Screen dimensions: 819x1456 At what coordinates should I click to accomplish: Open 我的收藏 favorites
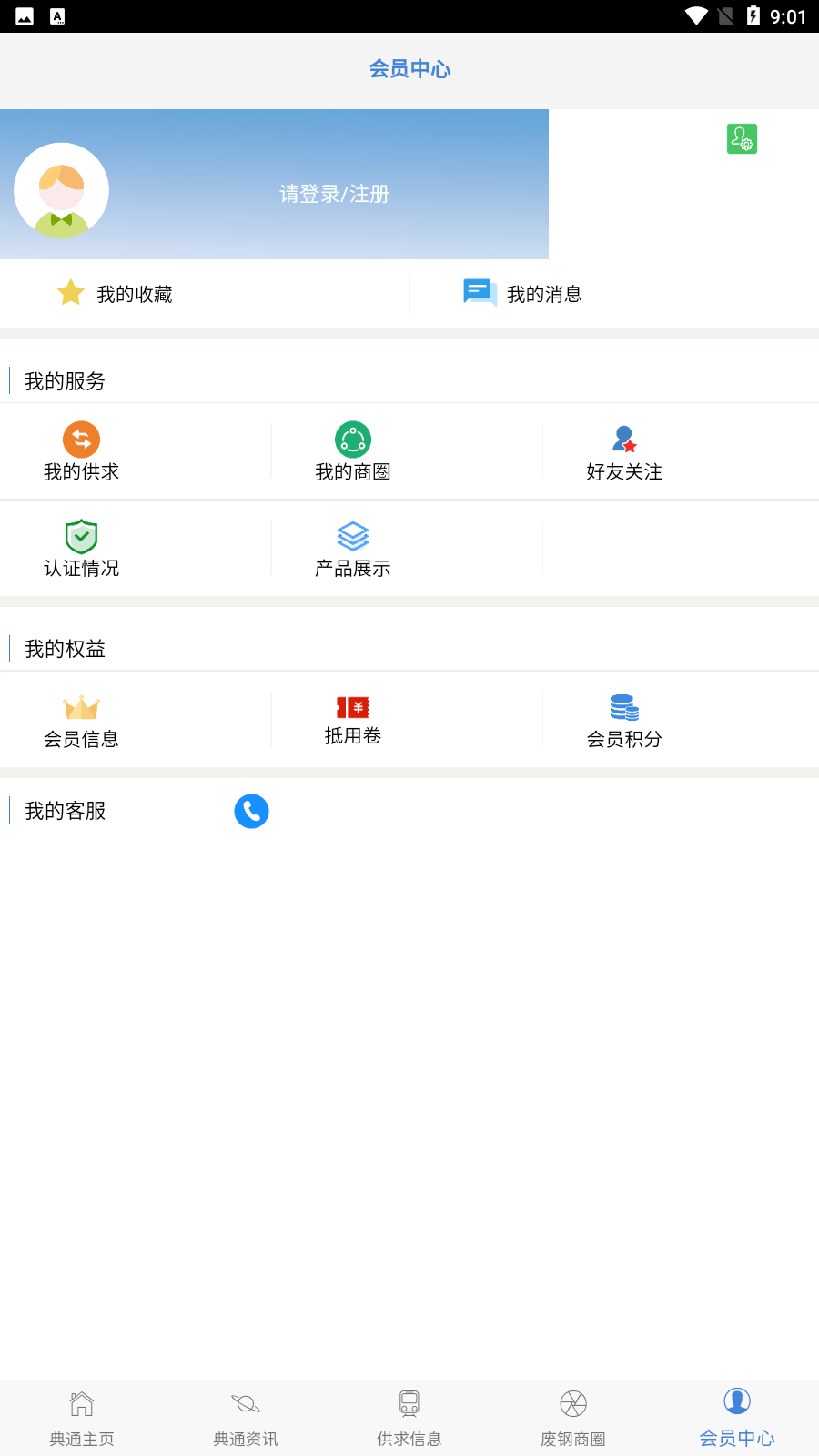tap(115, 293)
